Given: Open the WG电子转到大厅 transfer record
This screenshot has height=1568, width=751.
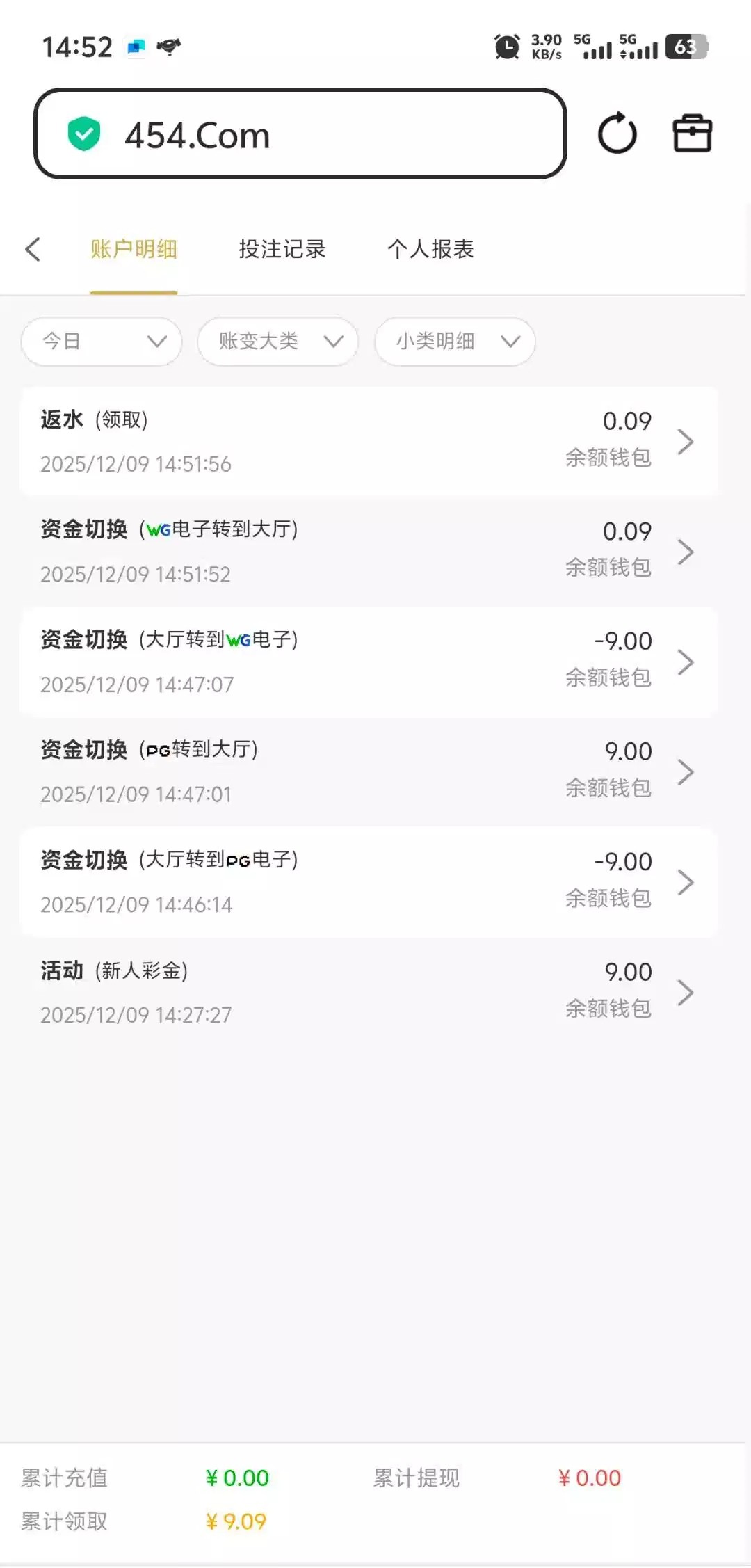Looking at the screenshot, I should click(x=369, y=551).
